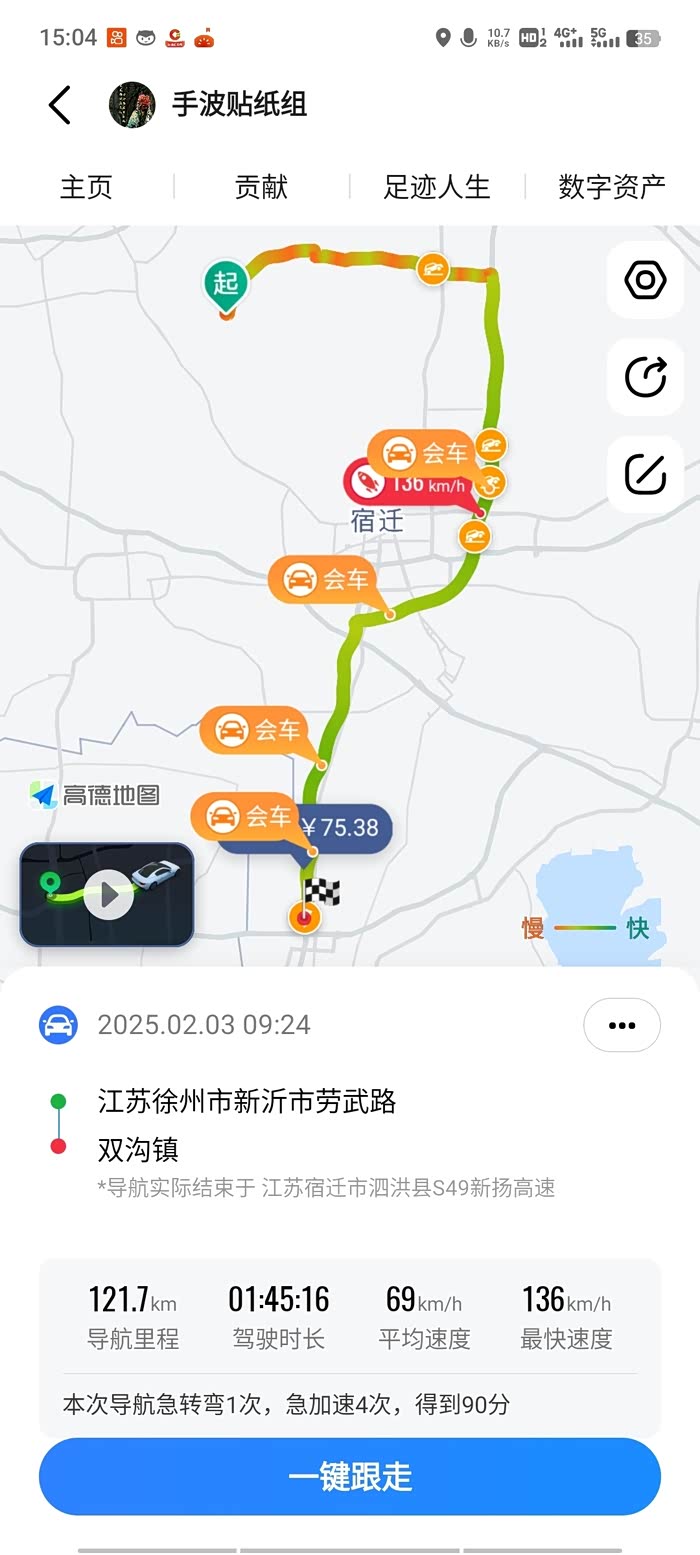Select the 数字资产 tab
700x1555 pixels.
[611, 187]
